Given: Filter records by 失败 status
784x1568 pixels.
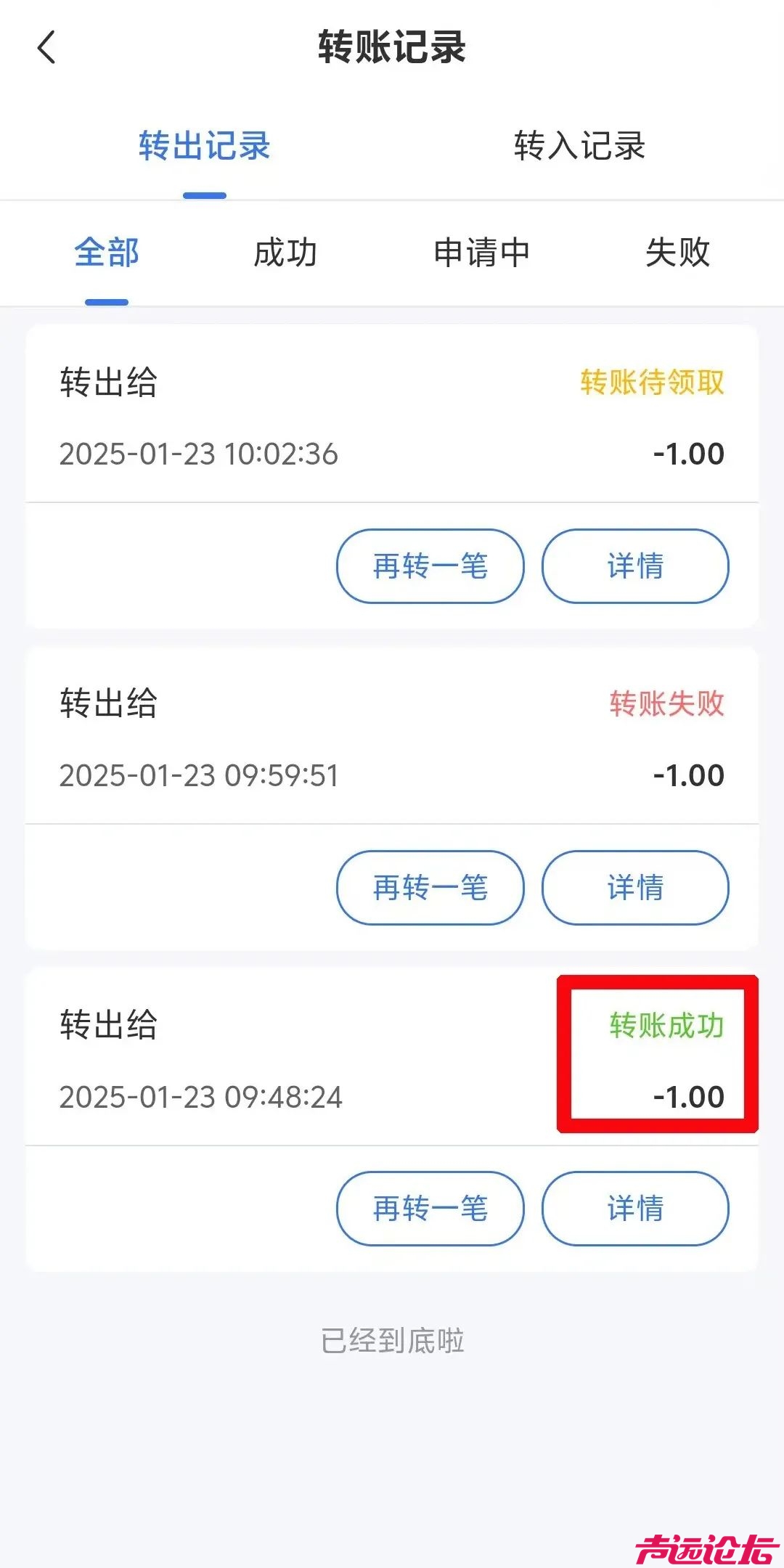Looking at the screenshot, I should point(679,253).
